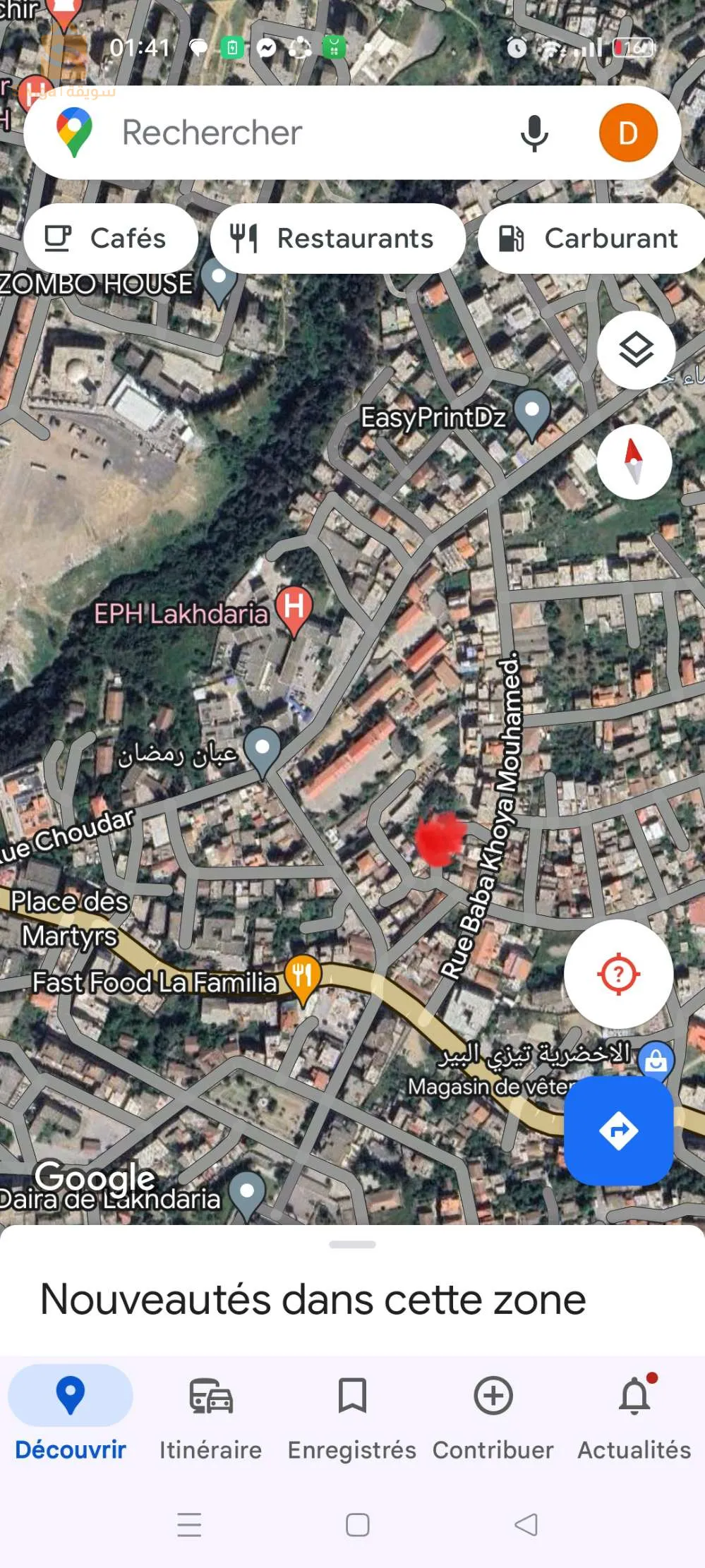Open the map layers button
The width and height of the screenshot is (705, 1568).
point(636,350)
